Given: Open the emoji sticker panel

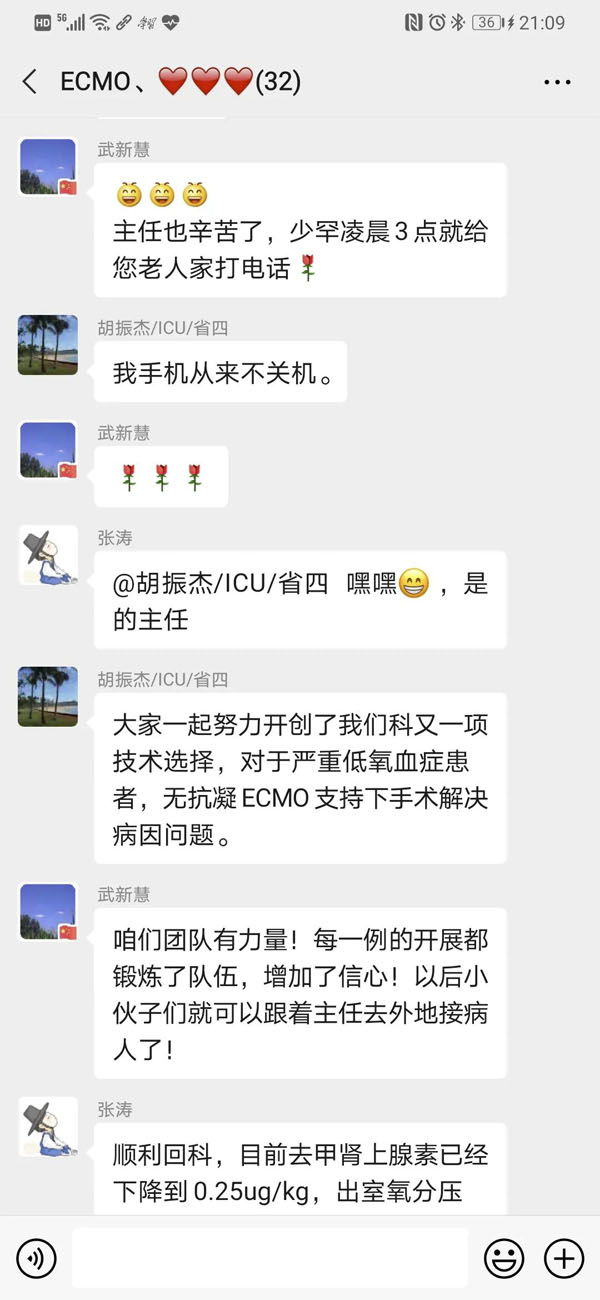Looking at the screenshot, I should 503,1258.
